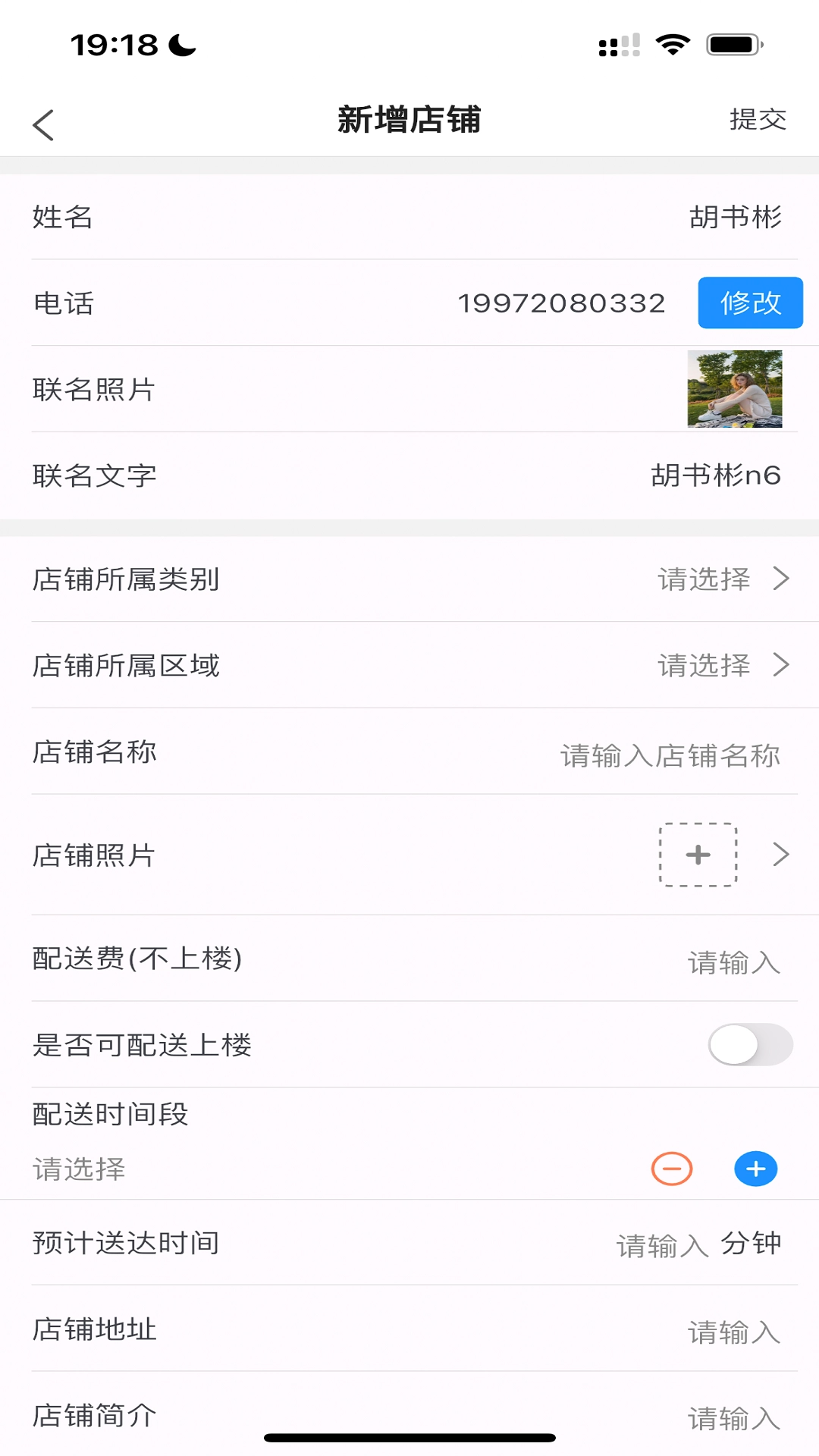View the 联名照片 thumbnail
819x1456 pixels.
tap(734, 390)
